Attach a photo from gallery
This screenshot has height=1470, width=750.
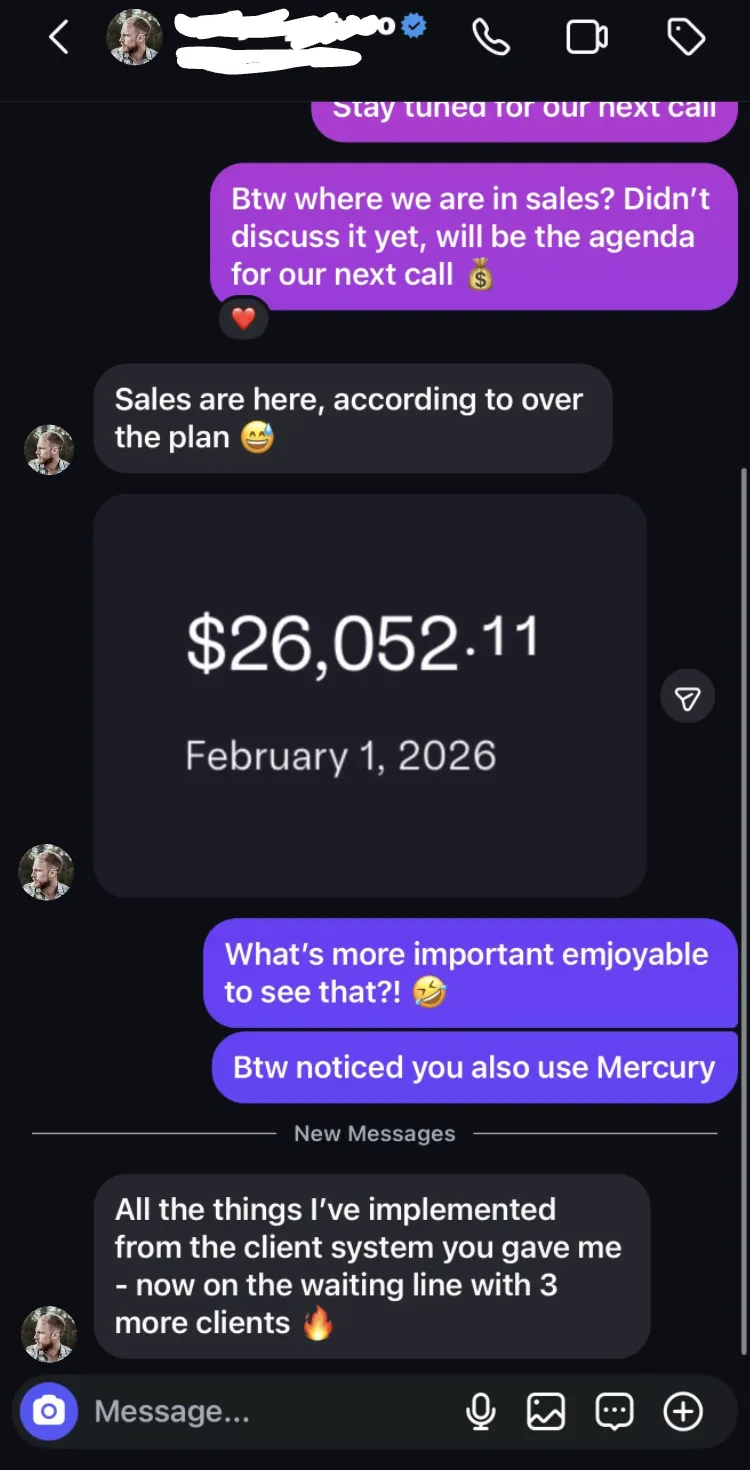point(546,1411)
